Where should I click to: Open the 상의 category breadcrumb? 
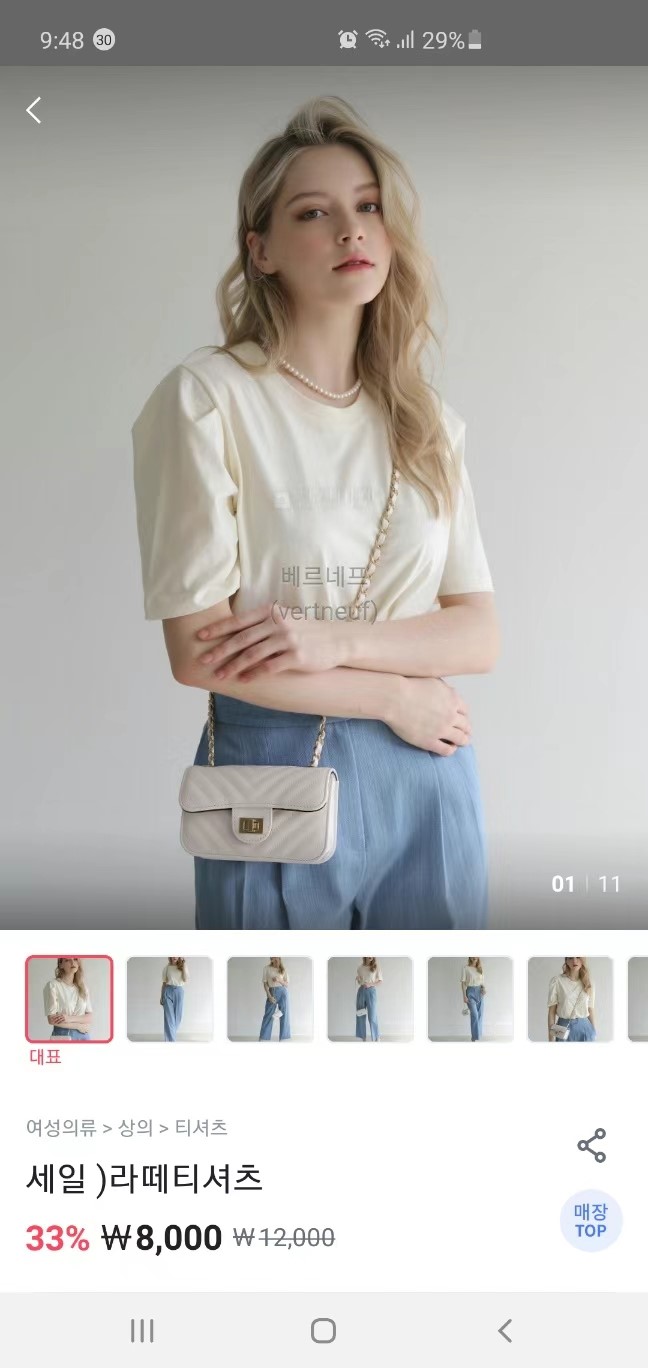pyautogui.click(x=135, y=1128)
